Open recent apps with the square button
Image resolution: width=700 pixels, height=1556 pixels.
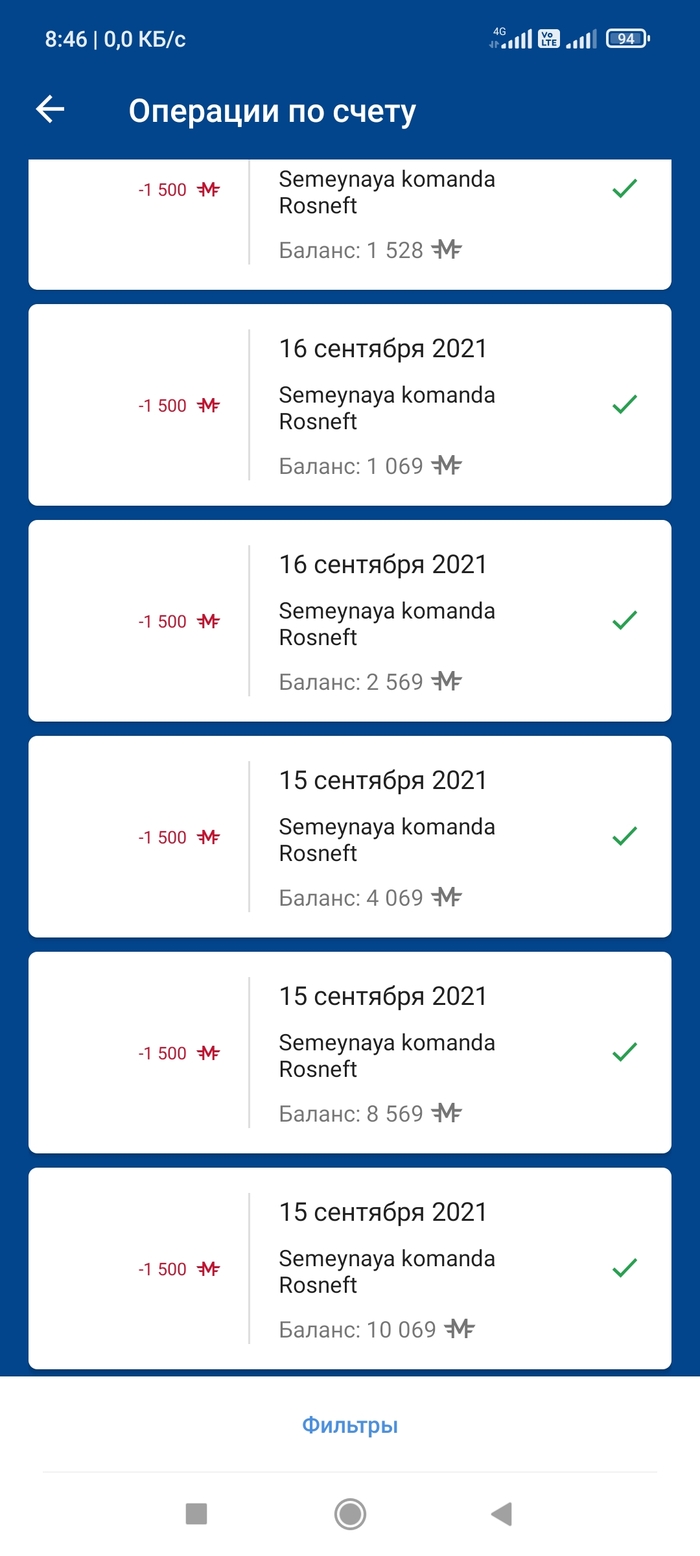pyautogui.click(x=196, y=1514)
